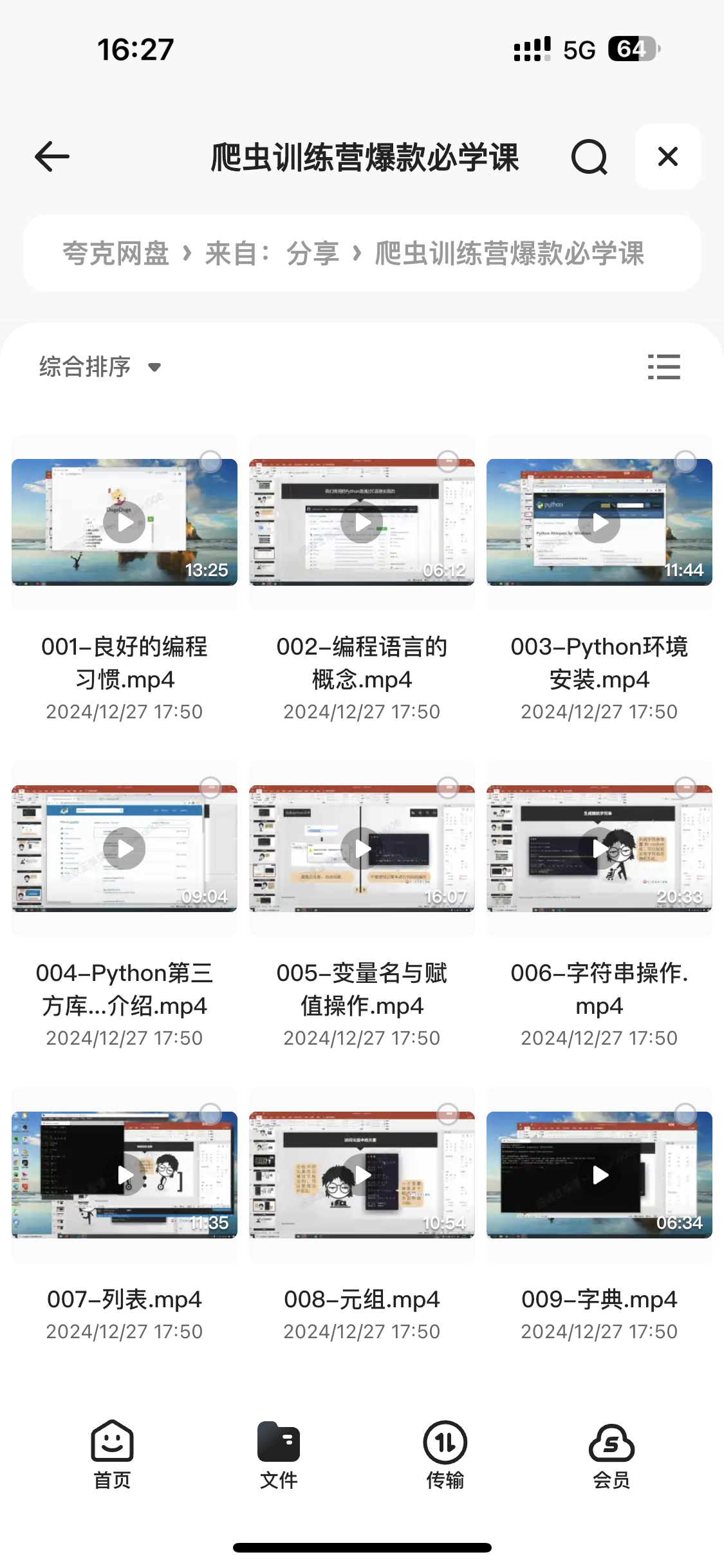Open 005-变量名与赋值操作.mp4

tap(362, 848)
